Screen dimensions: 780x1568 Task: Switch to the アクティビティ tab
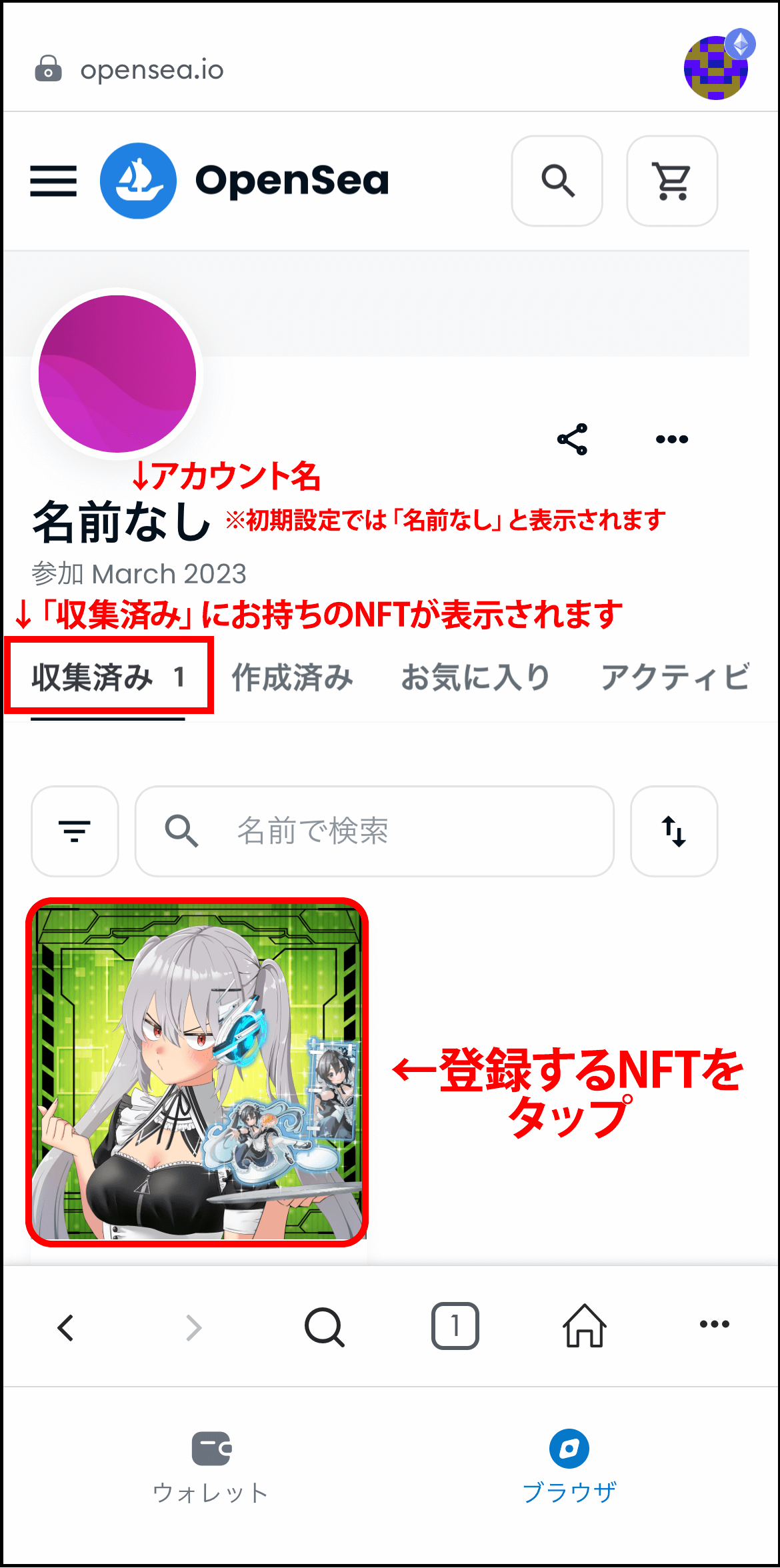pos(675,677)
